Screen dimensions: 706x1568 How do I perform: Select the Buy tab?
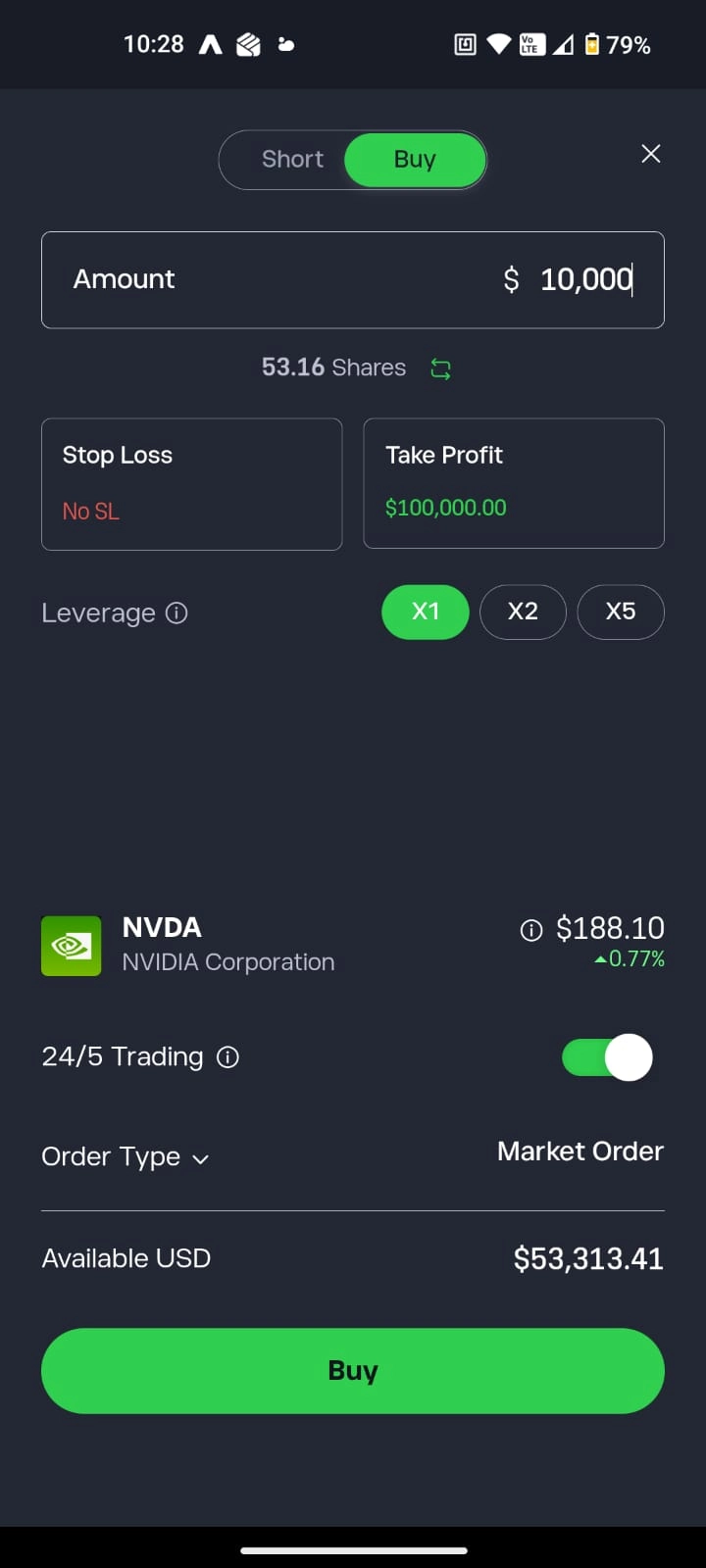pyautogui.click(x=415, y=159)
